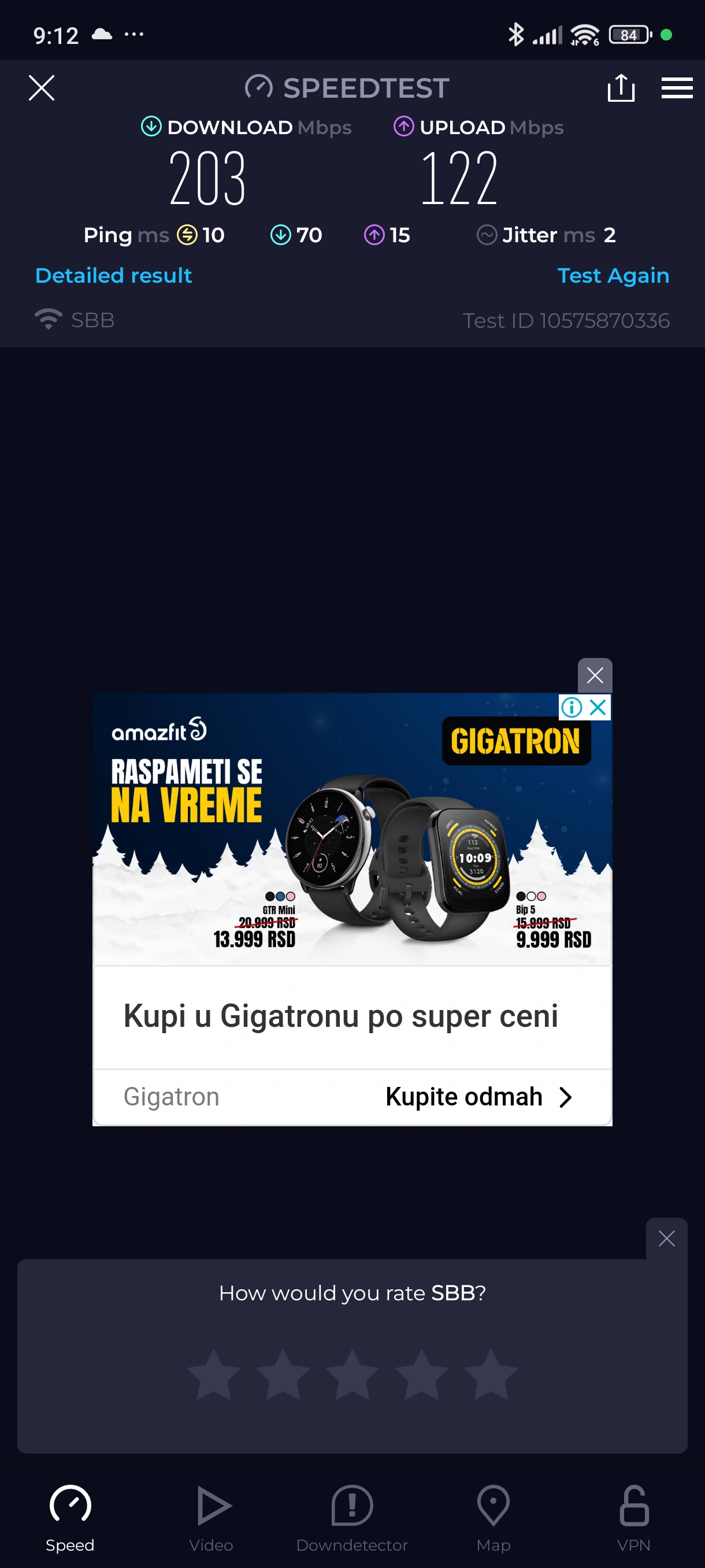Dismiss the Gigatron ad with gray X

click(x=594, y=674)
